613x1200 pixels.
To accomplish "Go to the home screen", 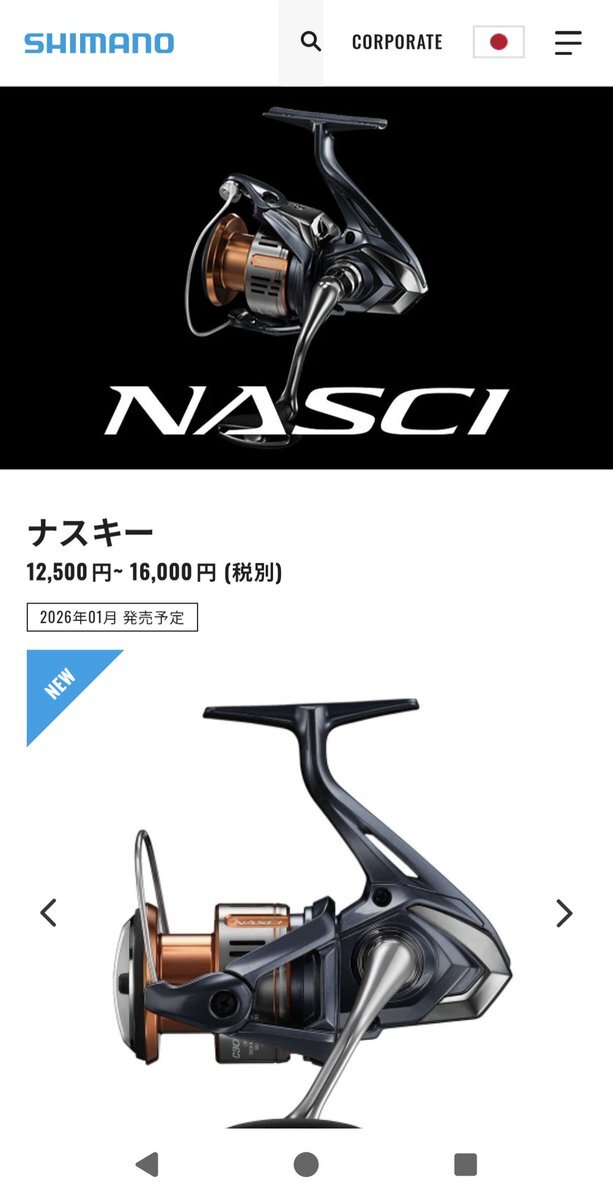I will (x=306, y=1164).
